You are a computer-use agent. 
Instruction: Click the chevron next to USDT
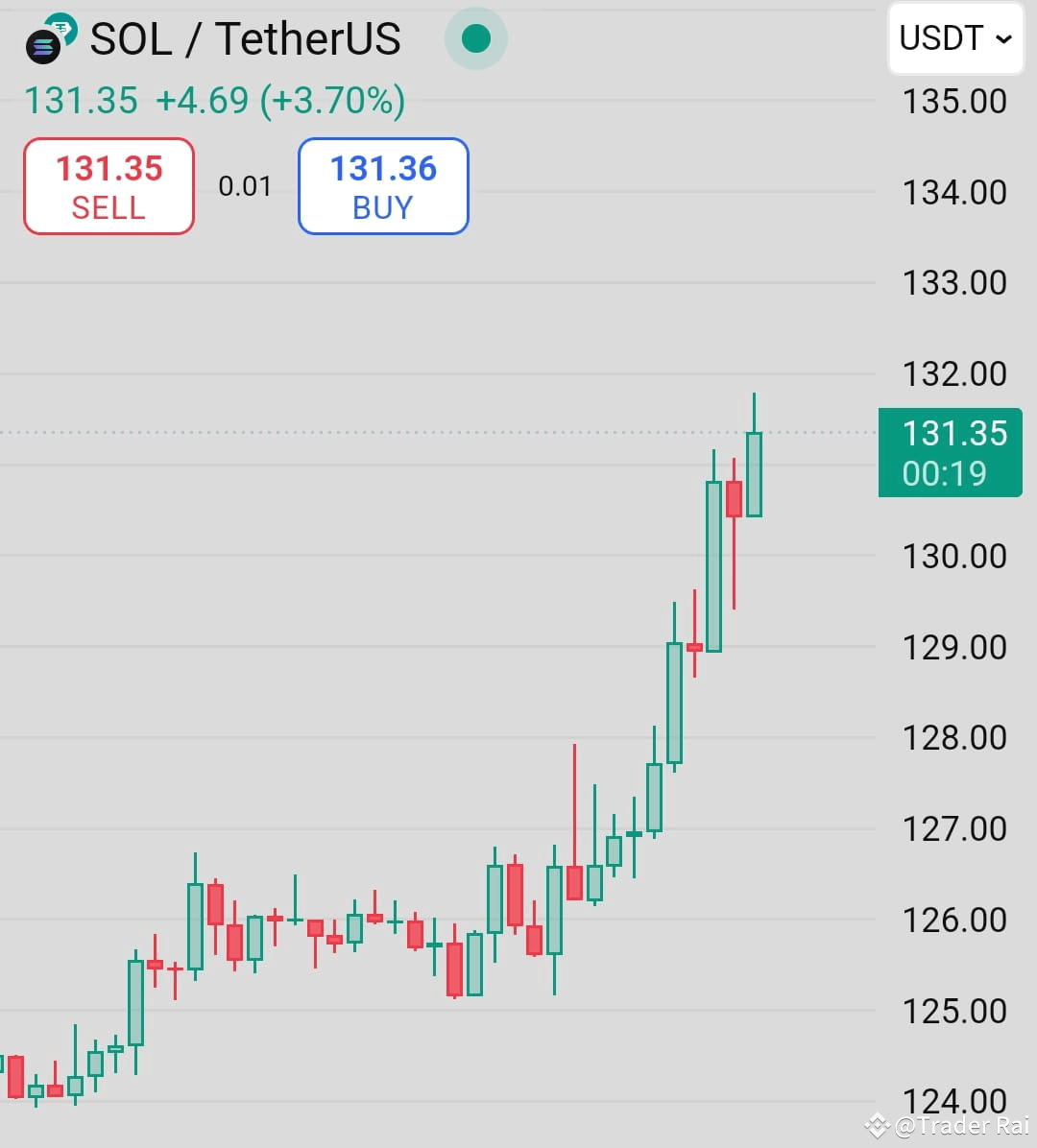click(1004, 40)
